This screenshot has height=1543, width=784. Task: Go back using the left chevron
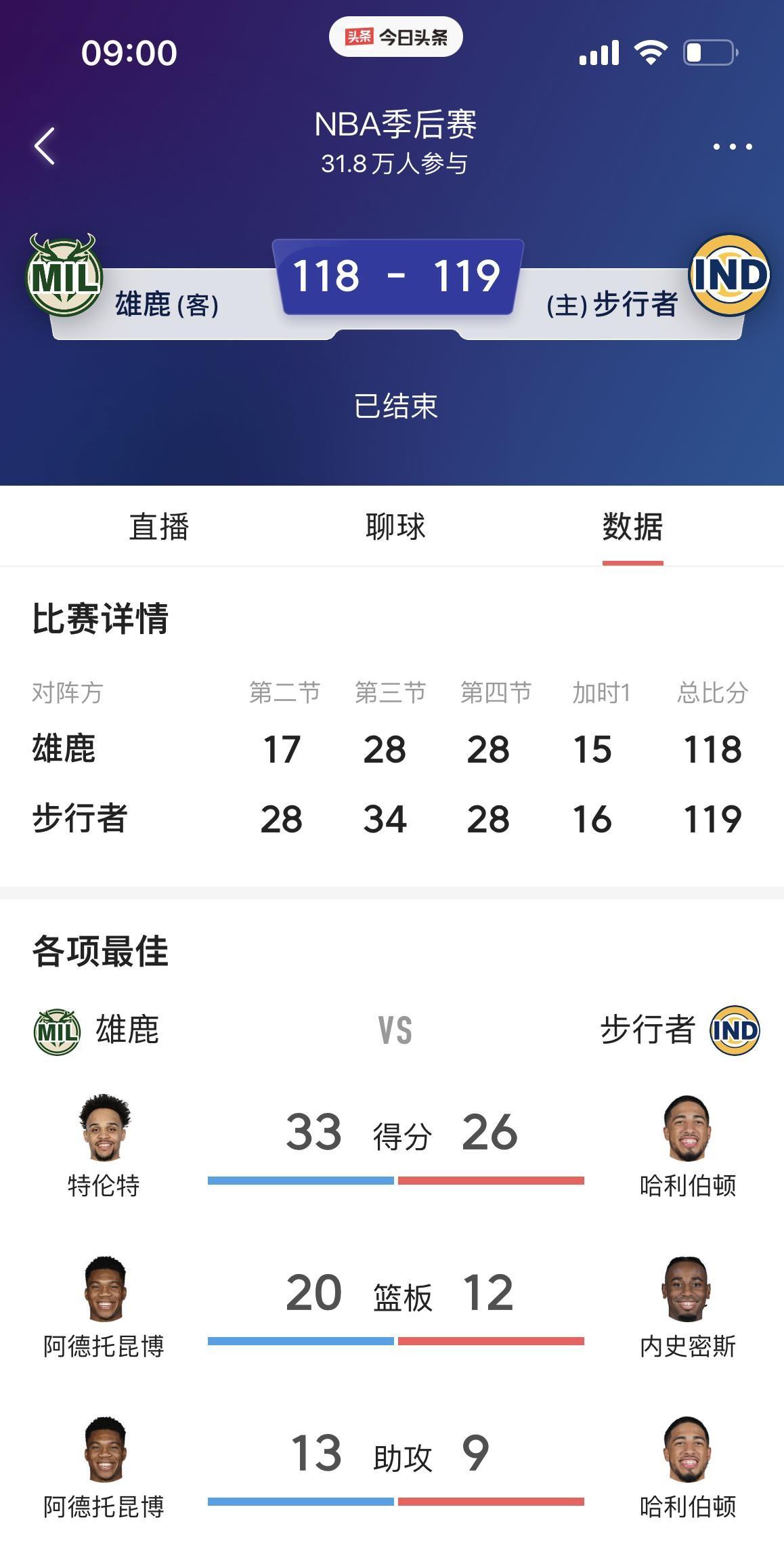pos(45,146)
